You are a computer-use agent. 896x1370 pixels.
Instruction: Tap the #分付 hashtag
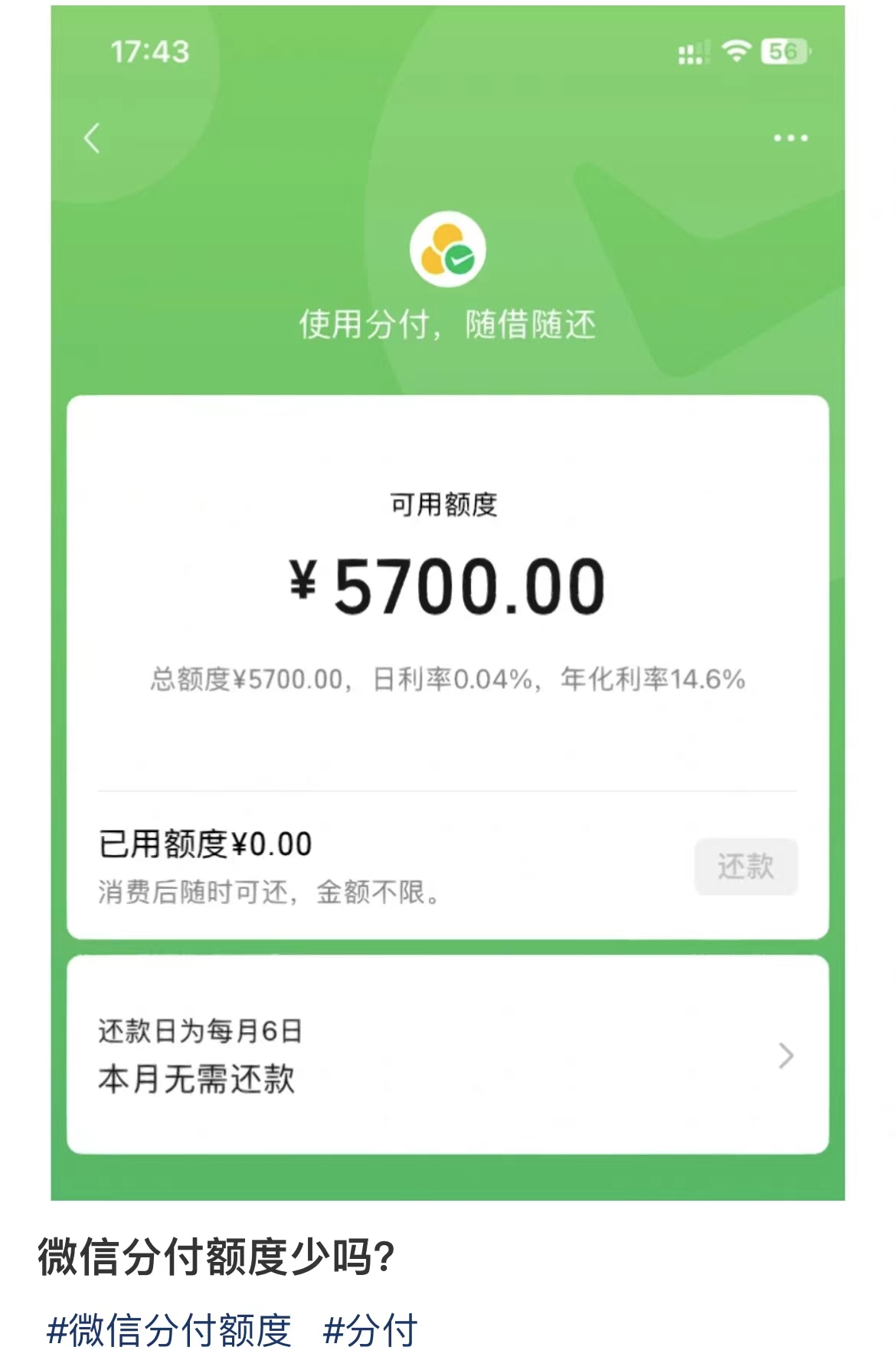pyautogui.click(x=370, y=1329)
